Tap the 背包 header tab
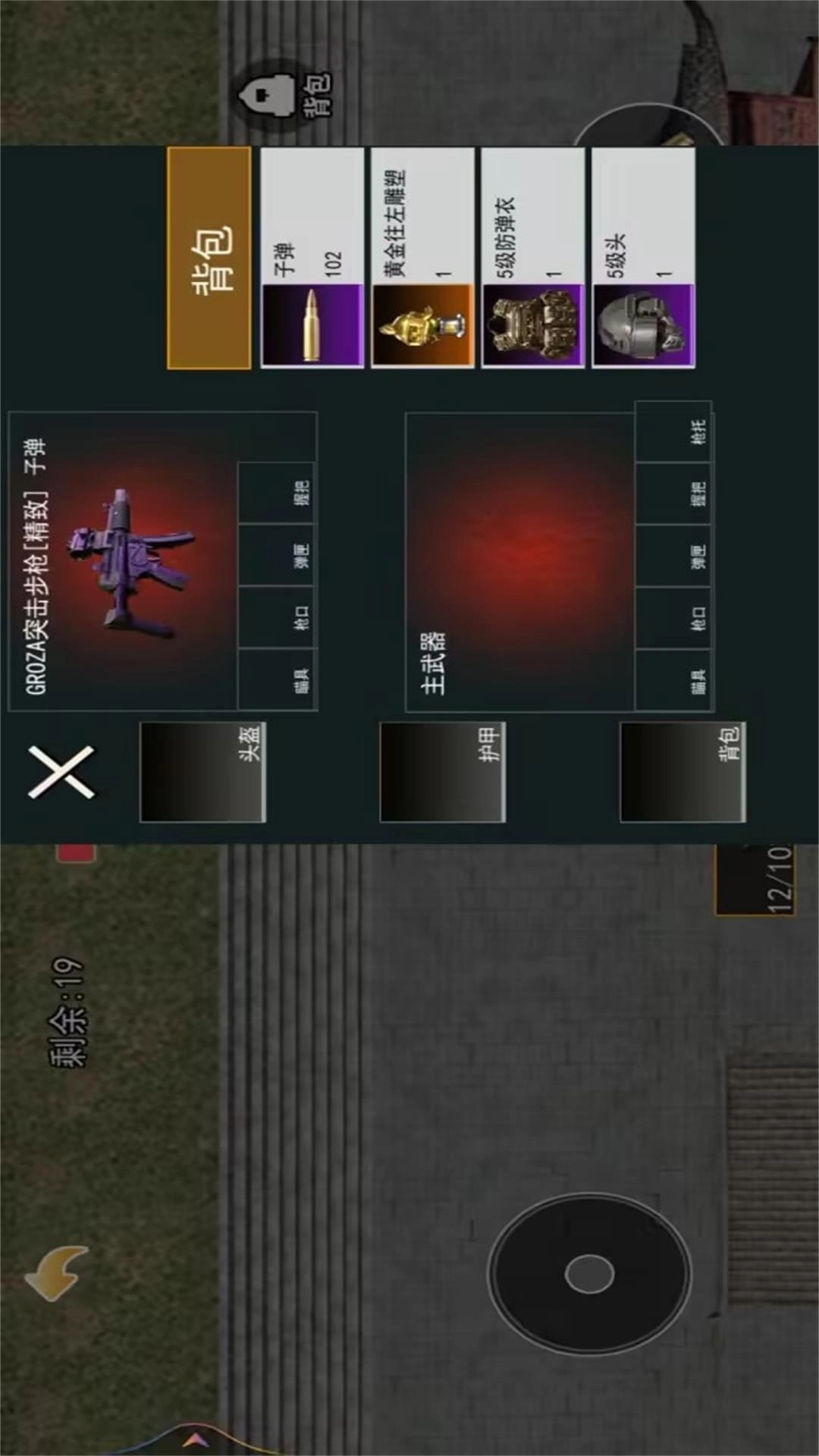The image size is (819, 1456). click(209, 258)
